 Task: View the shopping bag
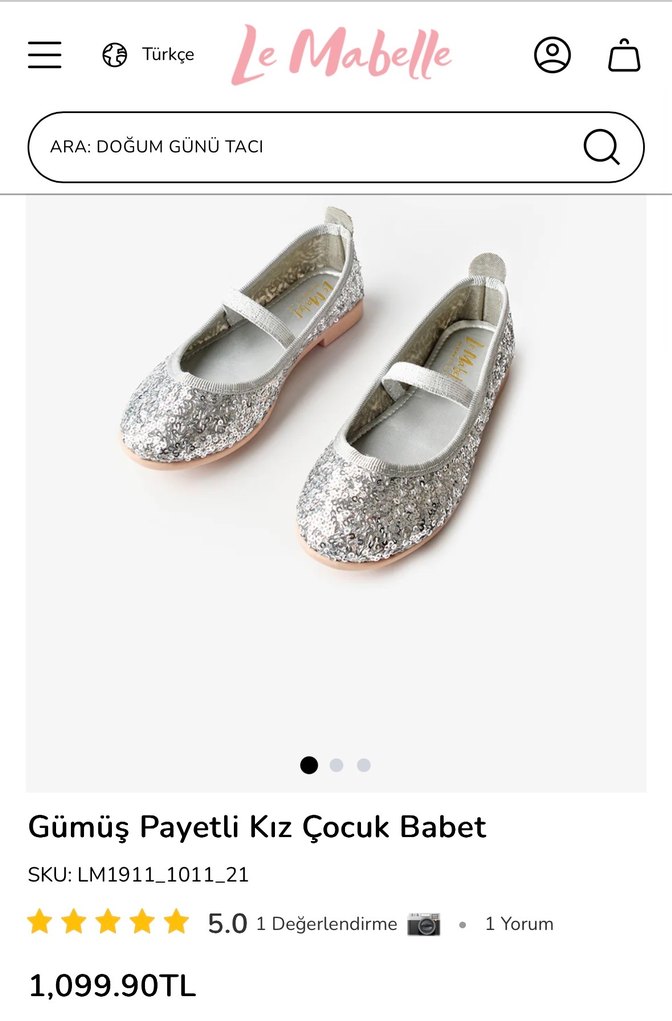(624, 54)
